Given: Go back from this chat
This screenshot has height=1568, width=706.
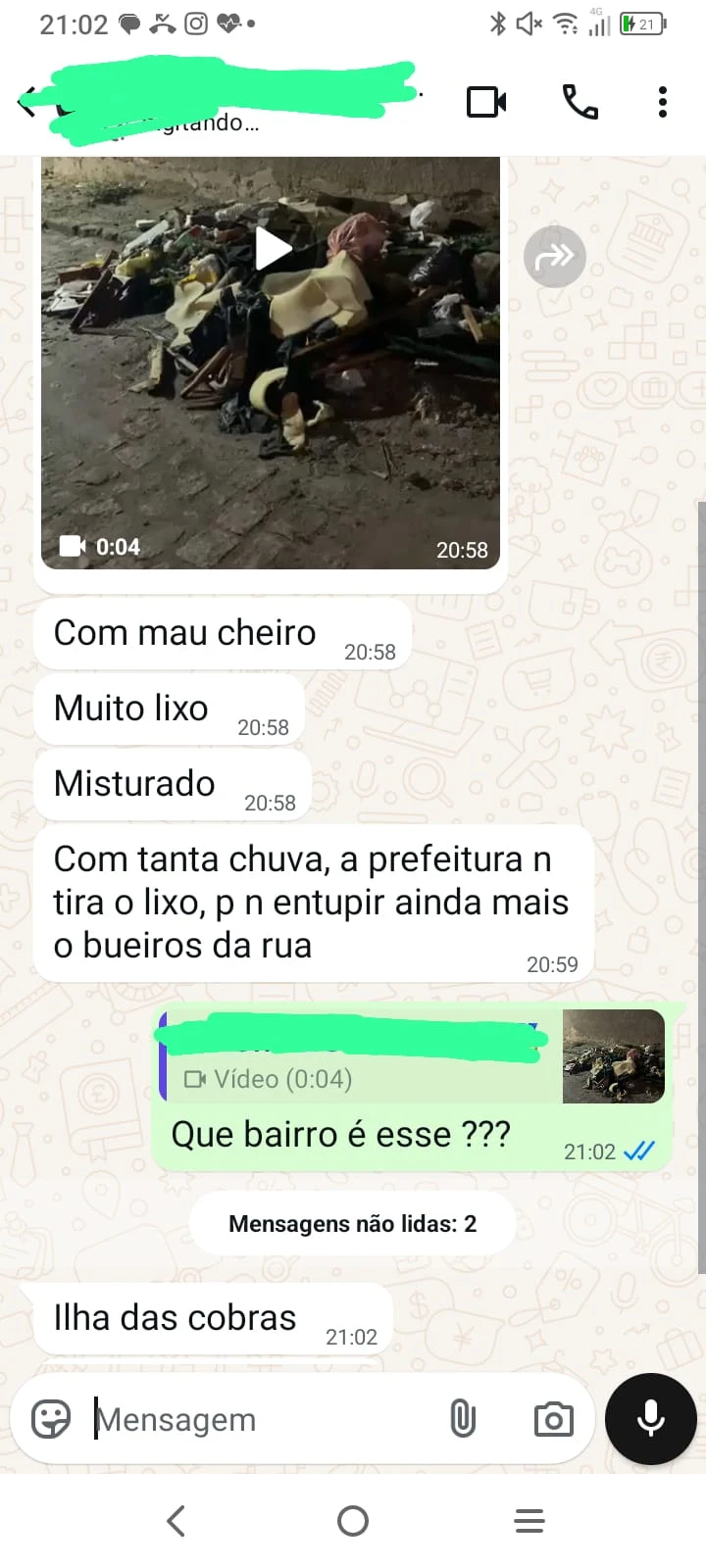Looking at the screenshot, I should 27,101.
